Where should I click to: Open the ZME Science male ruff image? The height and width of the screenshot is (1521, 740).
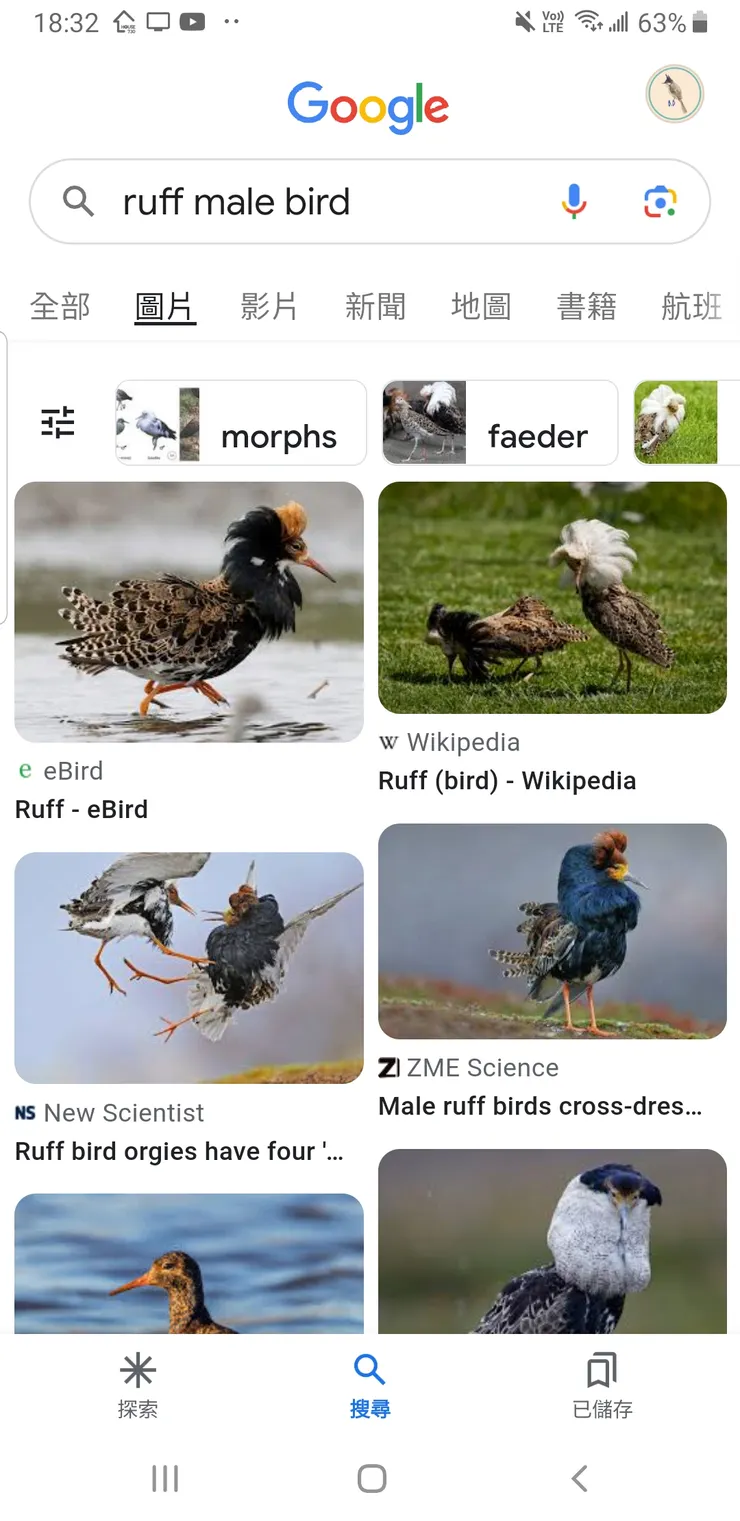click(x=552, y=931)
